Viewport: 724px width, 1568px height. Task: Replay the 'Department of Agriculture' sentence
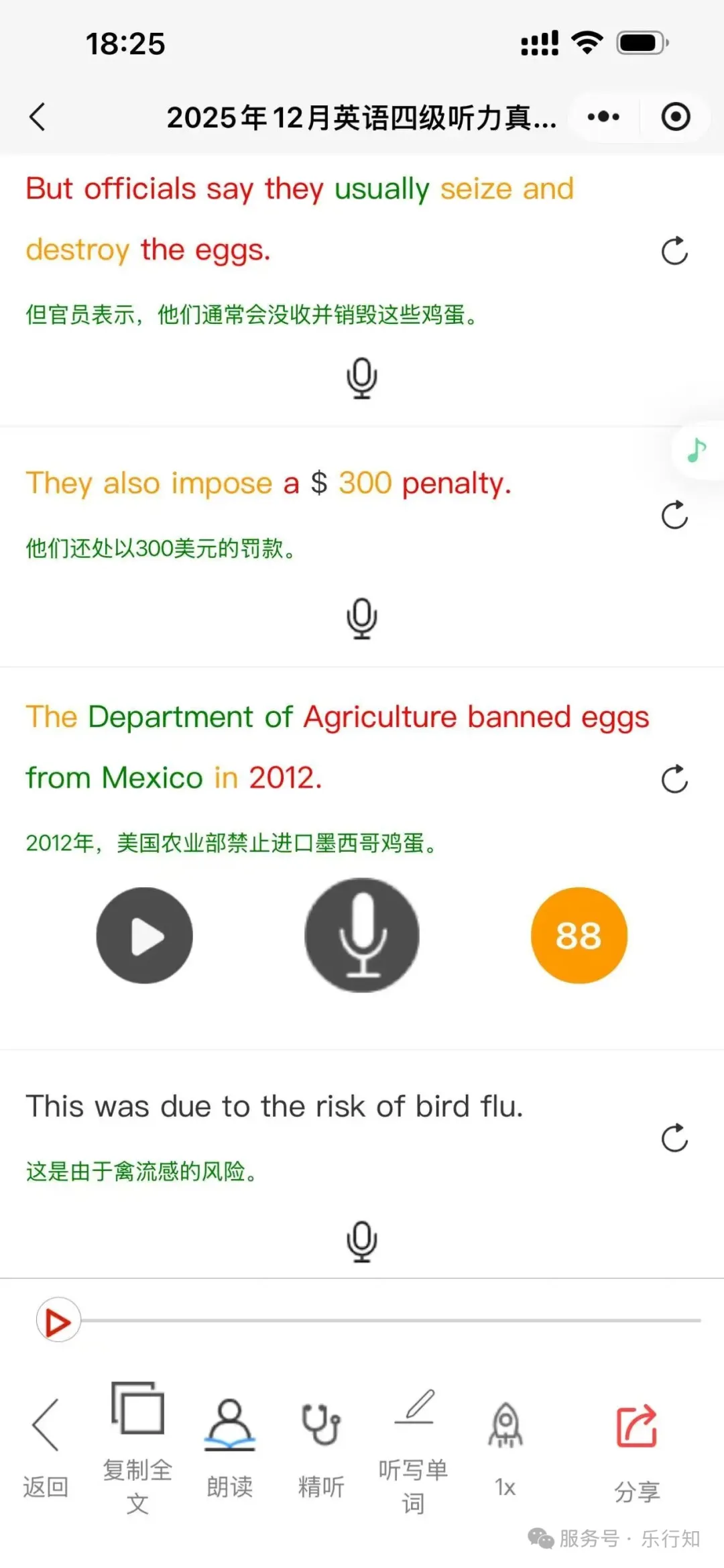point(674,779)
